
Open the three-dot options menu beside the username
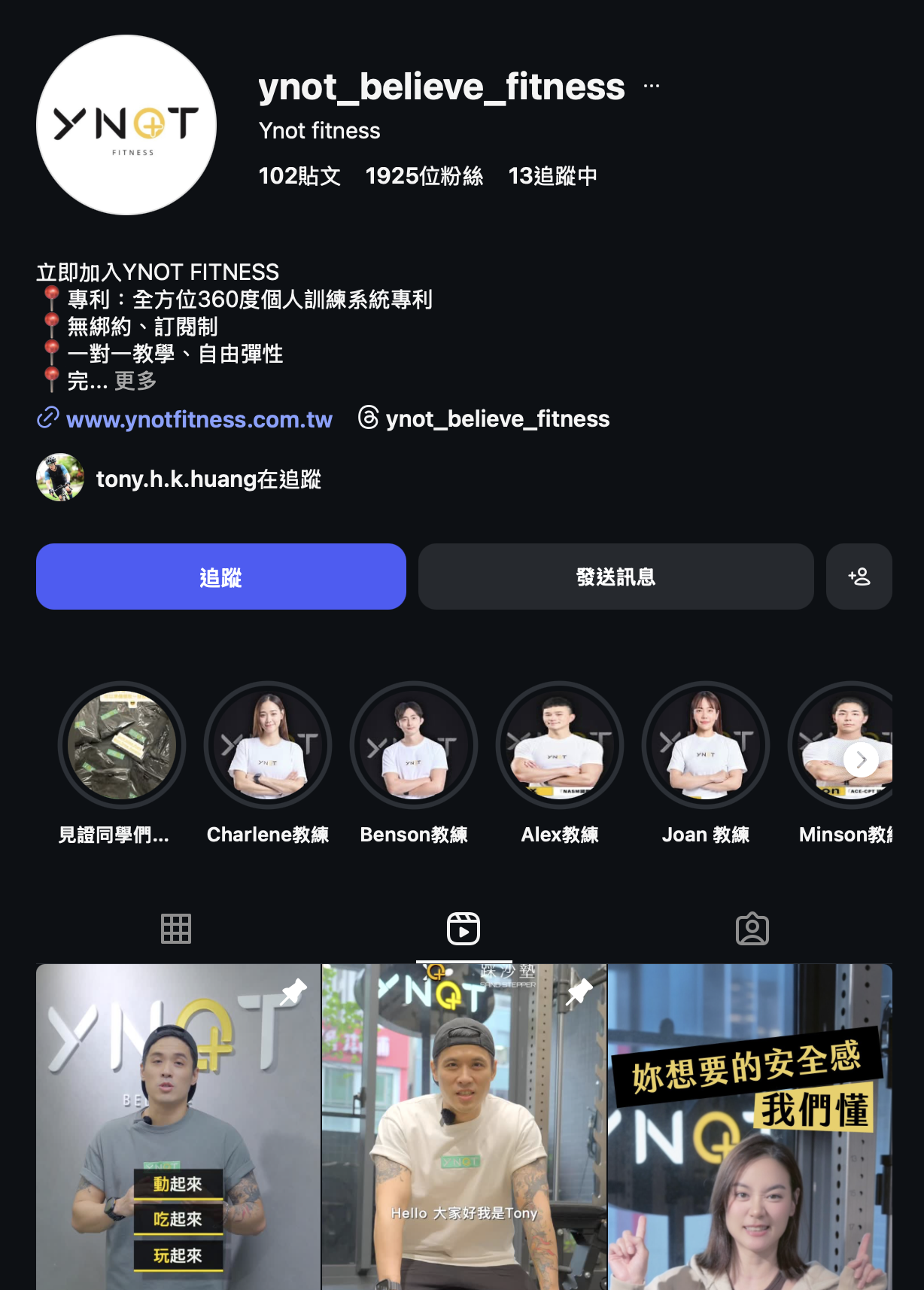[652, 87]
